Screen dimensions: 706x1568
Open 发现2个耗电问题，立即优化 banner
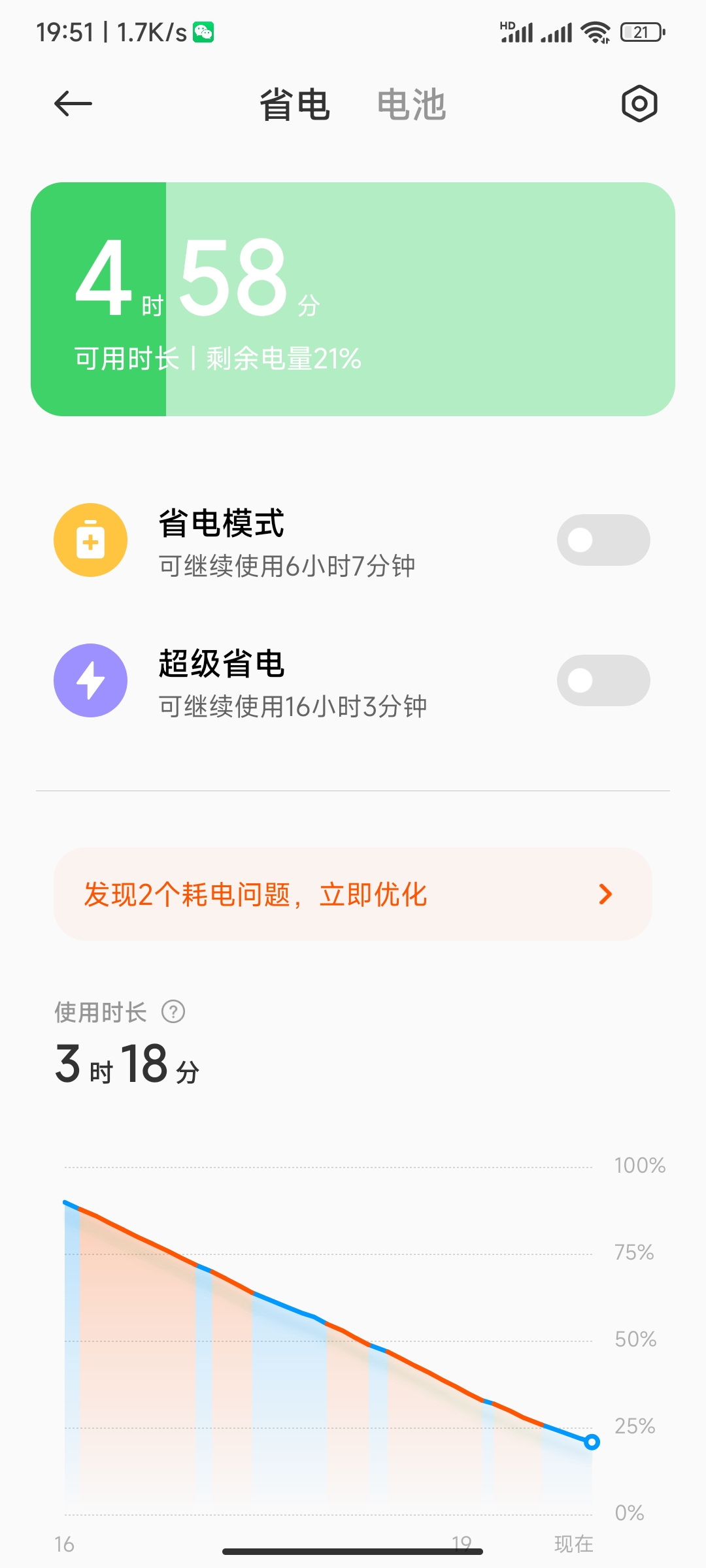point(353,894)
